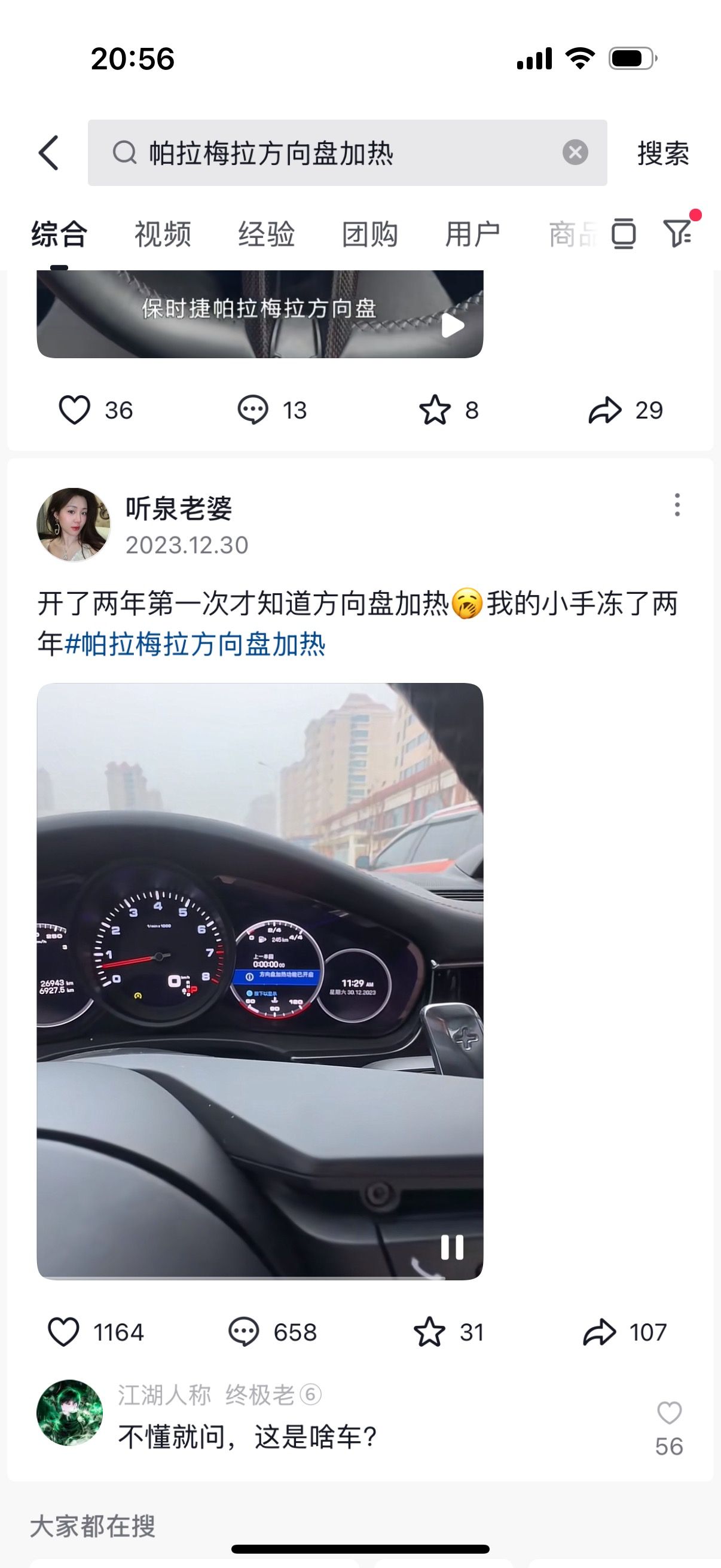Image resolution: width=721 pixels, height=1568 pixels.
Task: Select the 用户 tab
Action: click(x=473, y=234)
